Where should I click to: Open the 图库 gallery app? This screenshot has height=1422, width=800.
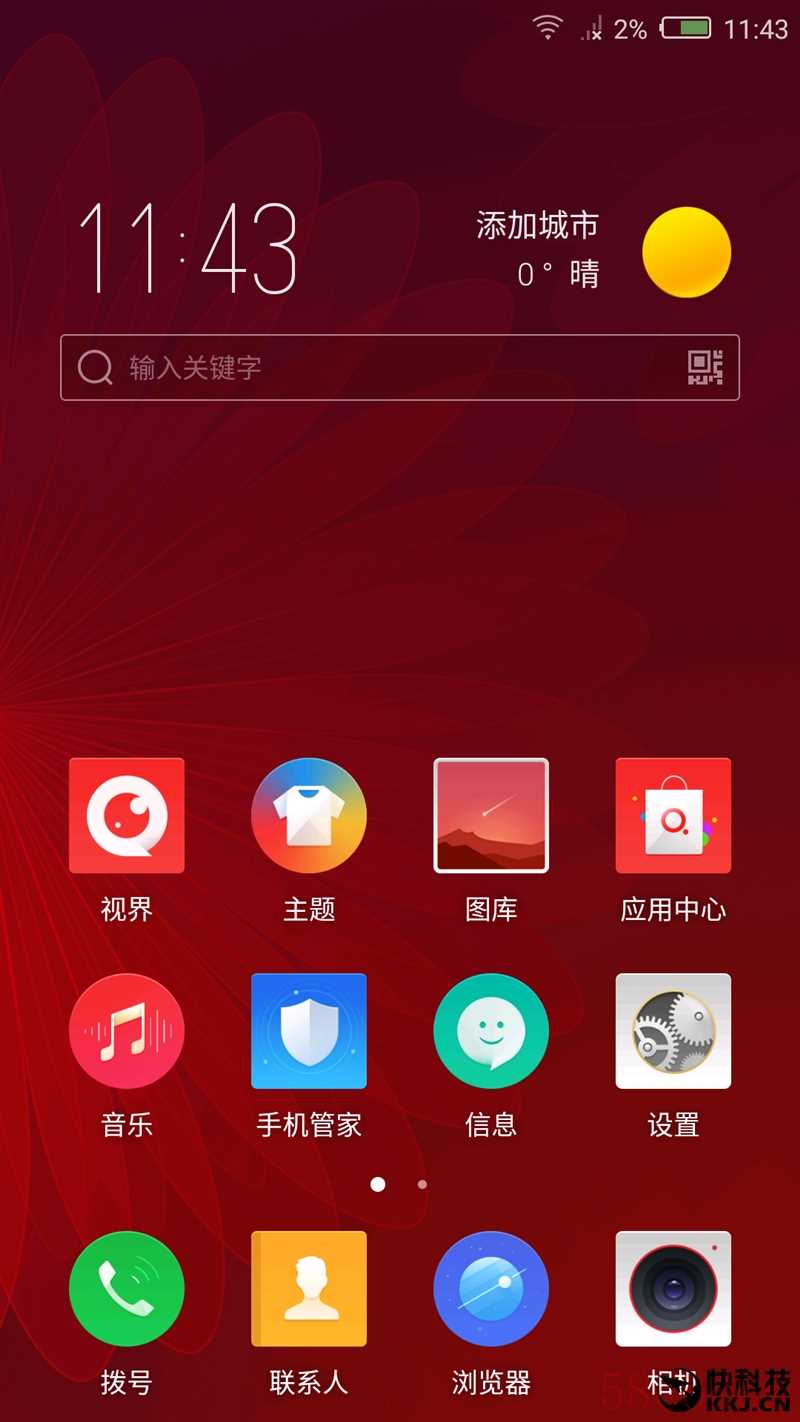[491, 816]
